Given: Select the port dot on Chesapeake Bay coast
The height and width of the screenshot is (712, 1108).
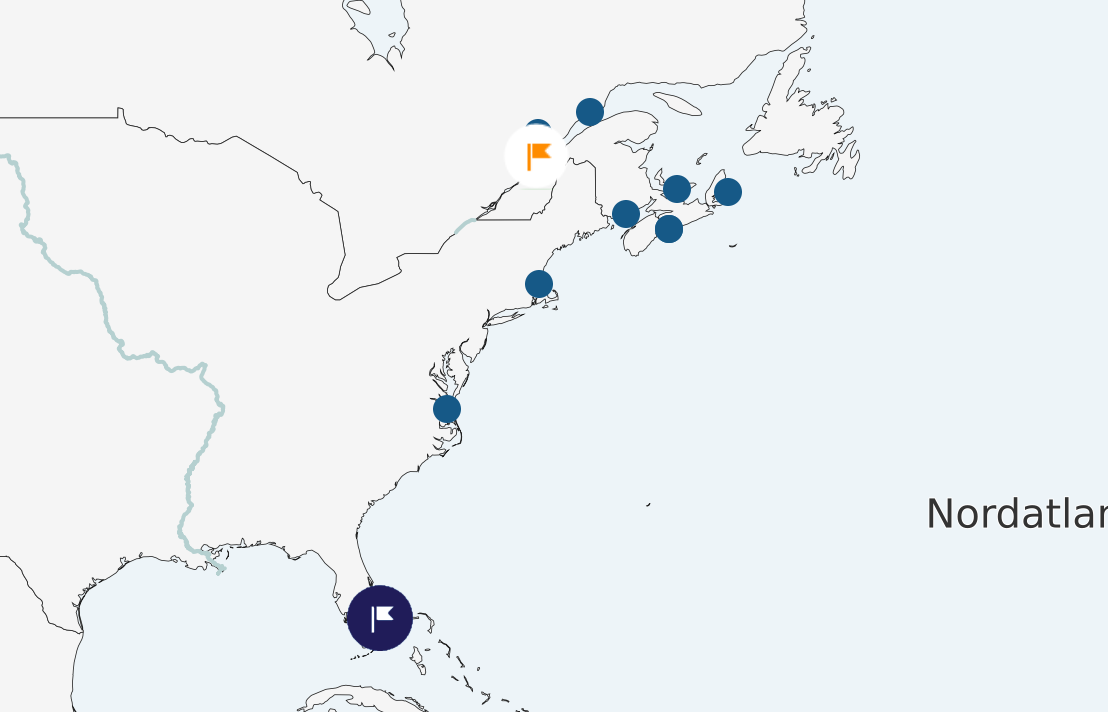Looking at the screenshot, I should click(447, 409).
